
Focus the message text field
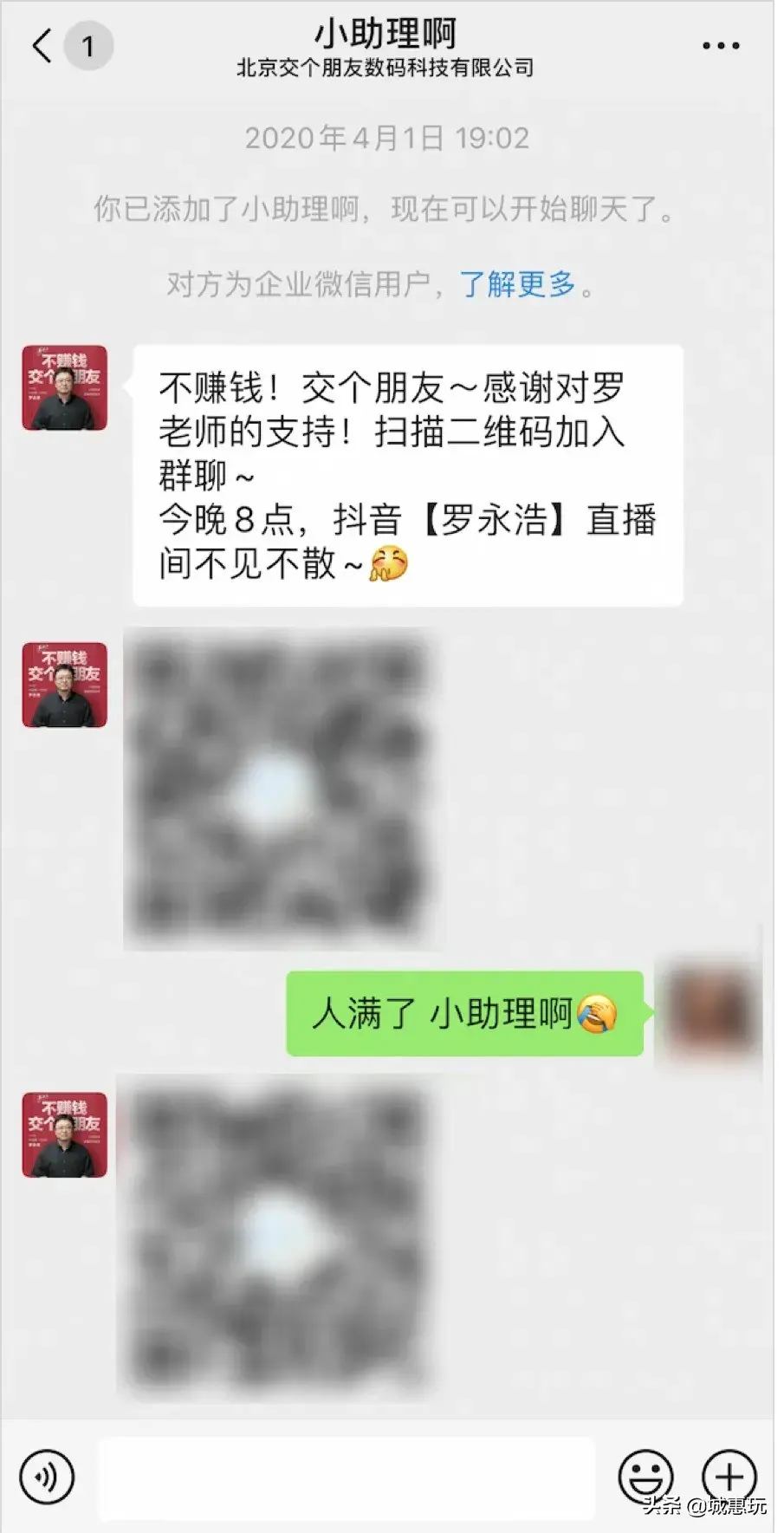pyautogui.click(x=347, y=1476)
